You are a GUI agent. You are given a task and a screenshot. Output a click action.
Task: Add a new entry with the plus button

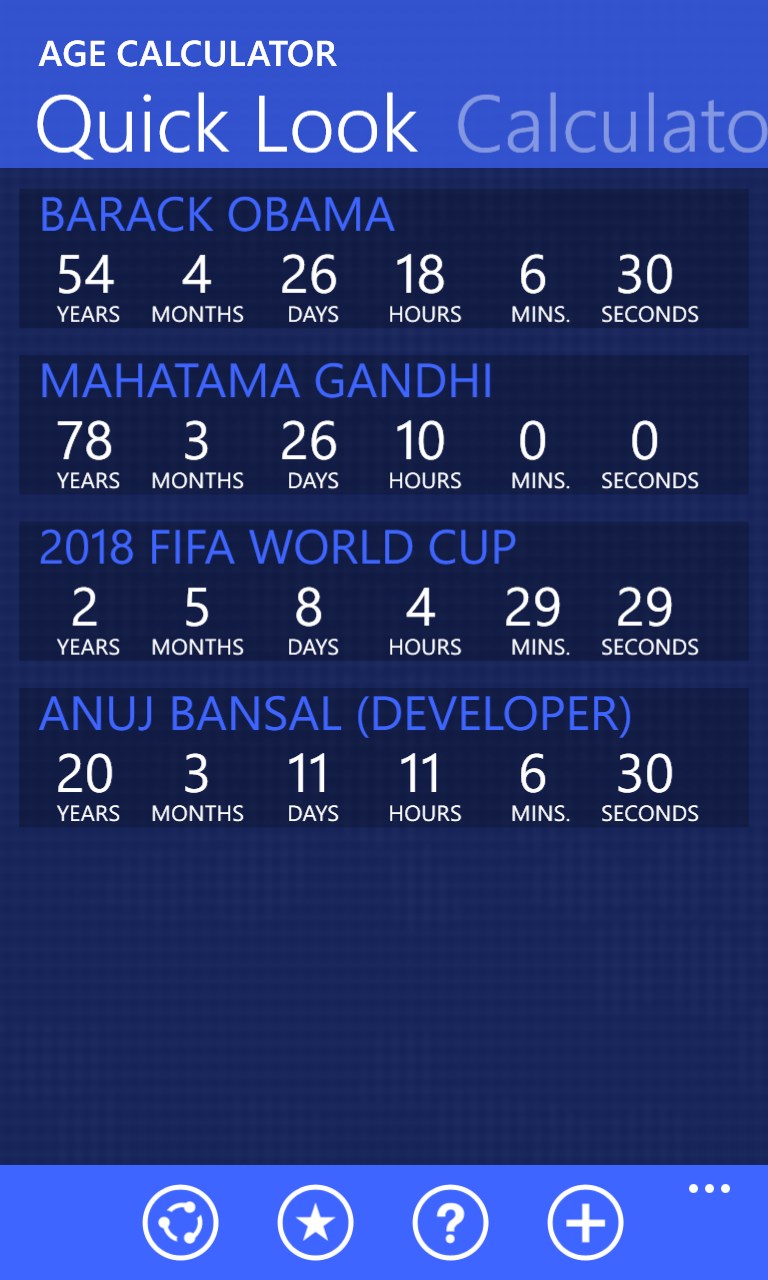(x=585, y=1222)
